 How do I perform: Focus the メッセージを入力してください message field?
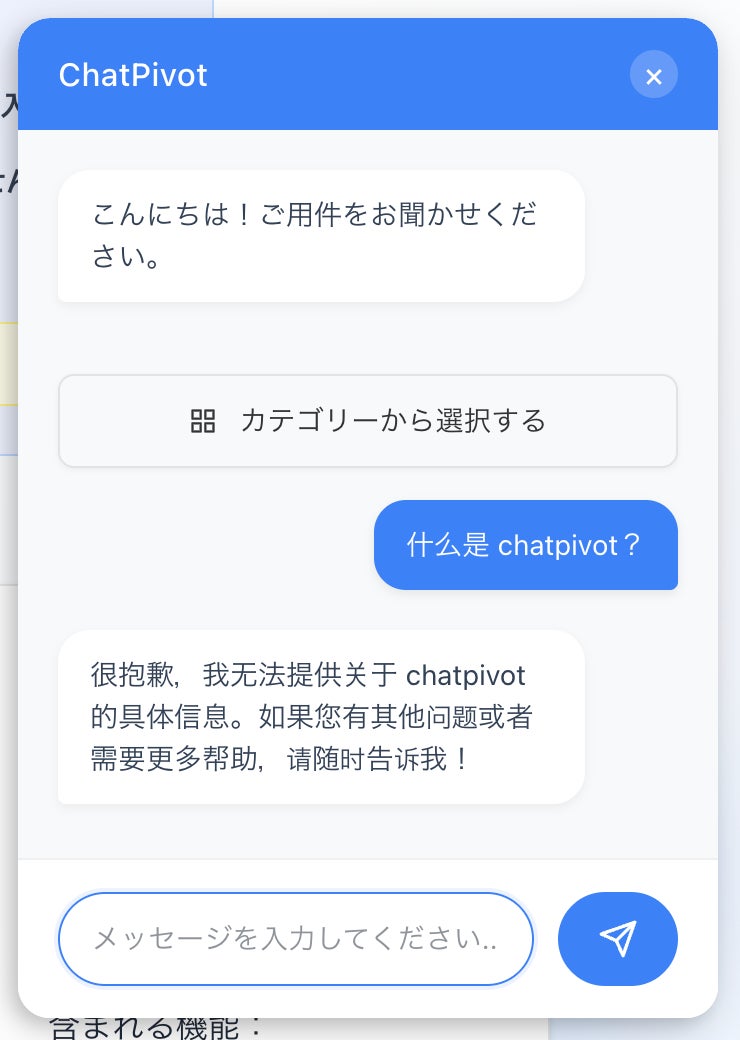coord(296,939)
